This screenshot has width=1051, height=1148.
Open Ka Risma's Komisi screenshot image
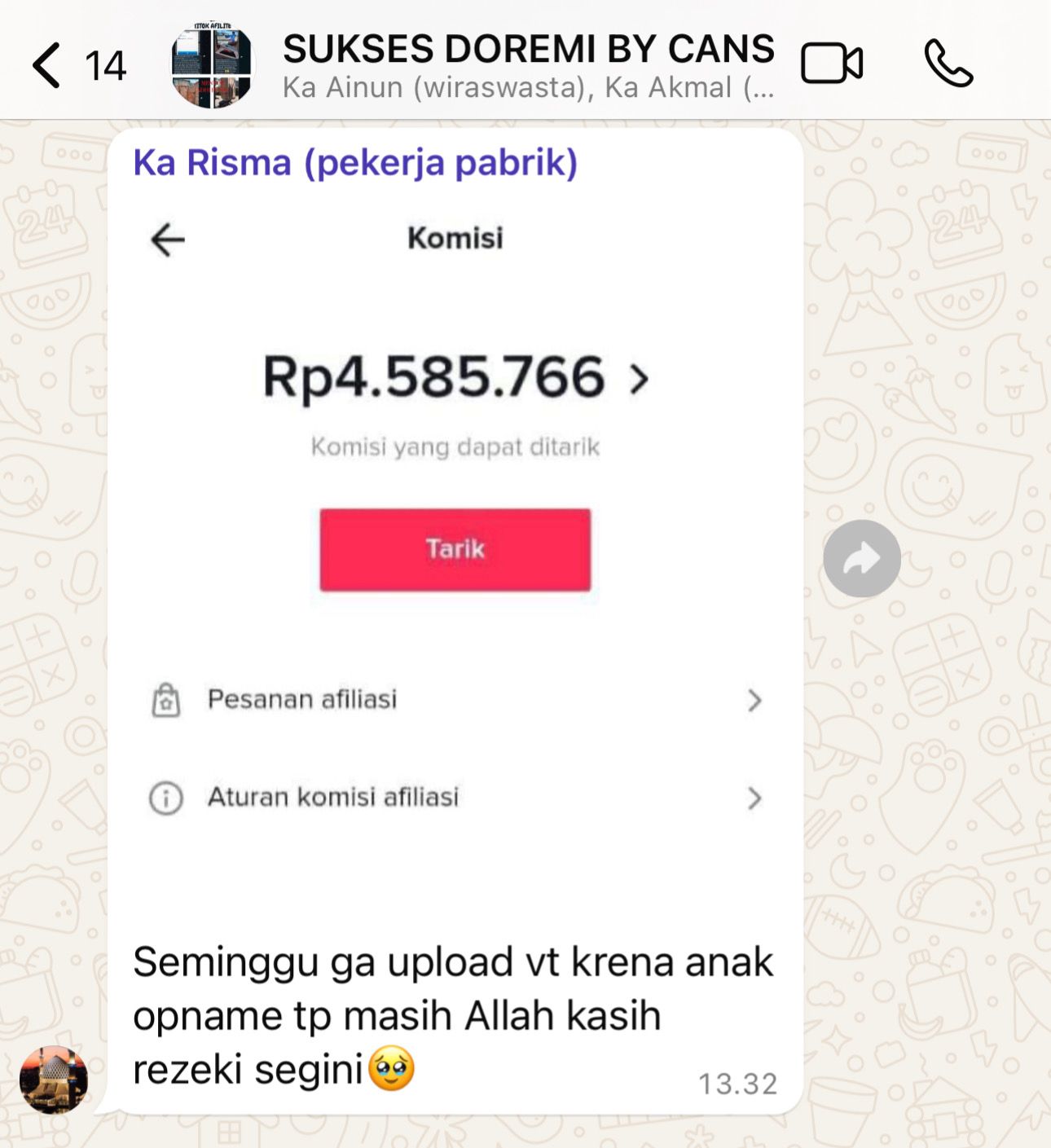(455, 538)
